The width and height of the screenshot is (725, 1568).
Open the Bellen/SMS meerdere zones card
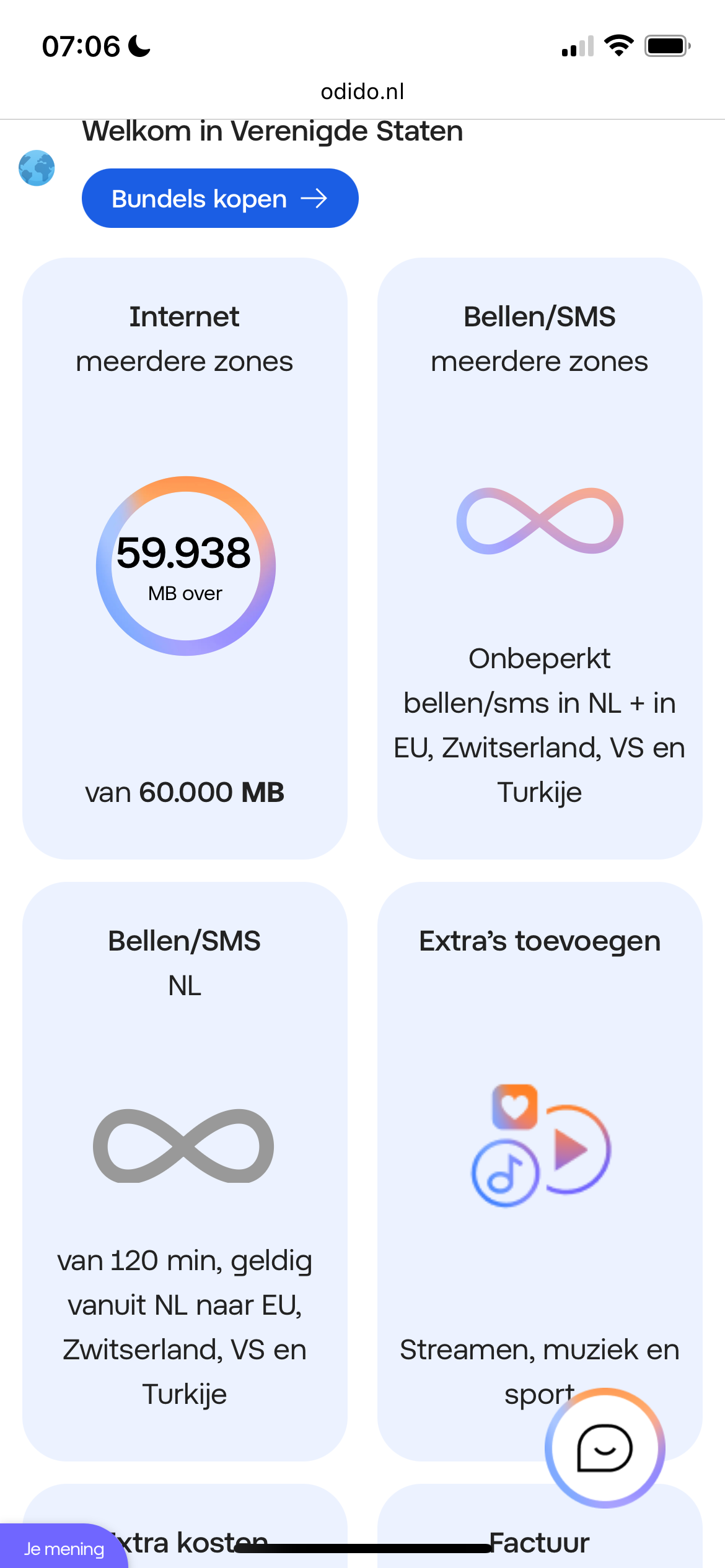click(x=540, y=558)
